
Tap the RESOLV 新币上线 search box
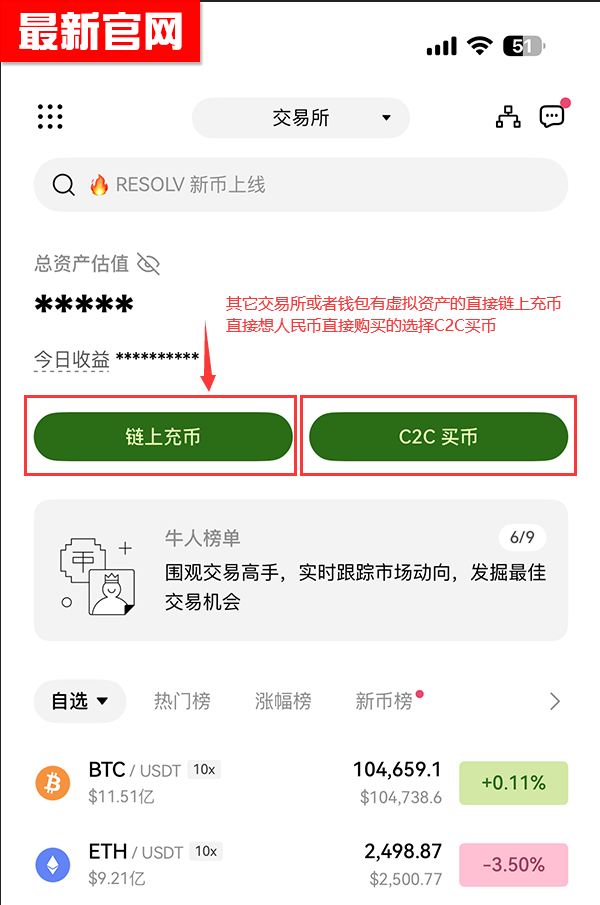click(300, 185)
